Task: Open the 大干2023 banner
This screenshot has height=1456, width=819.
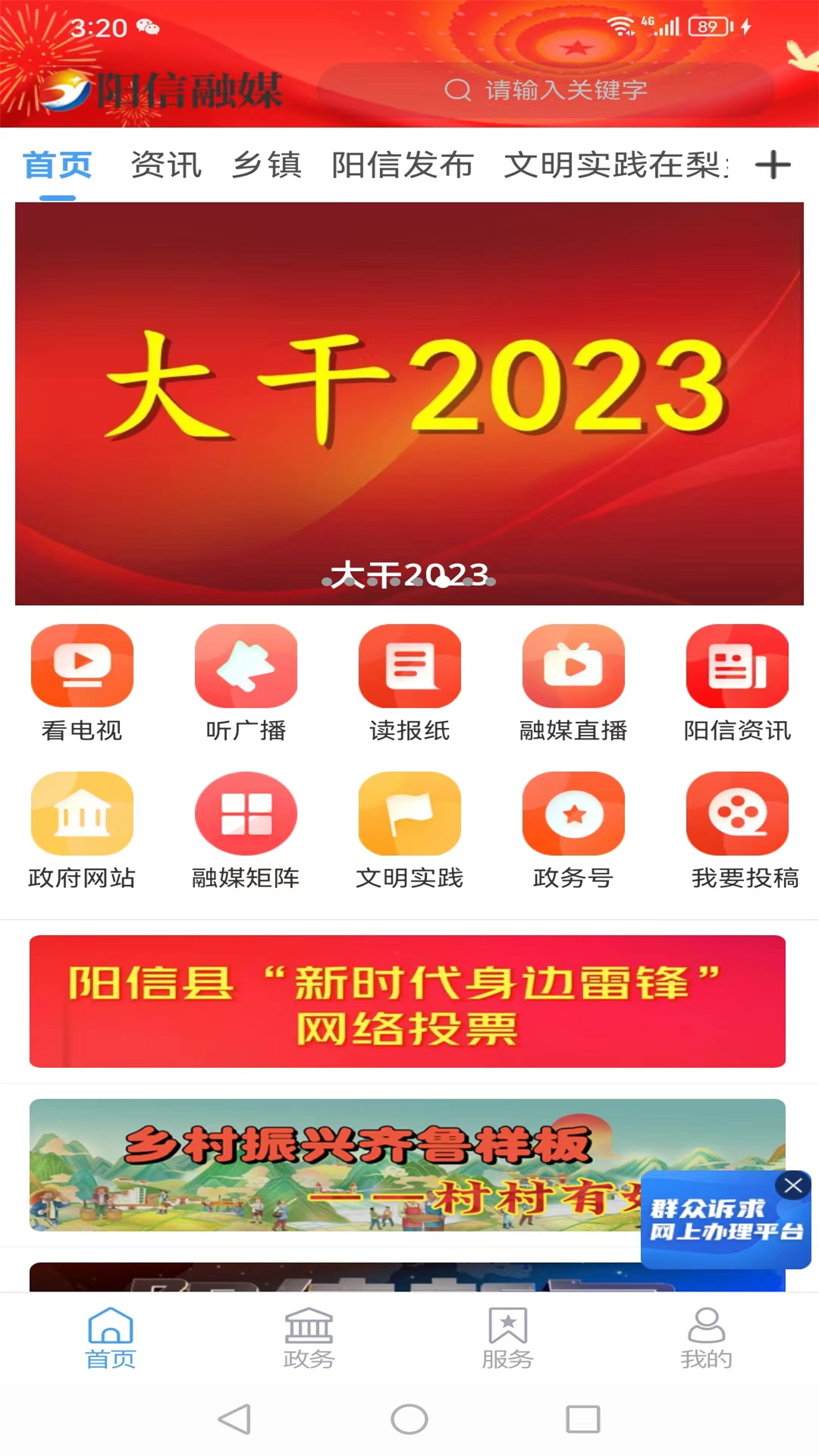Action: coord(409,403)
